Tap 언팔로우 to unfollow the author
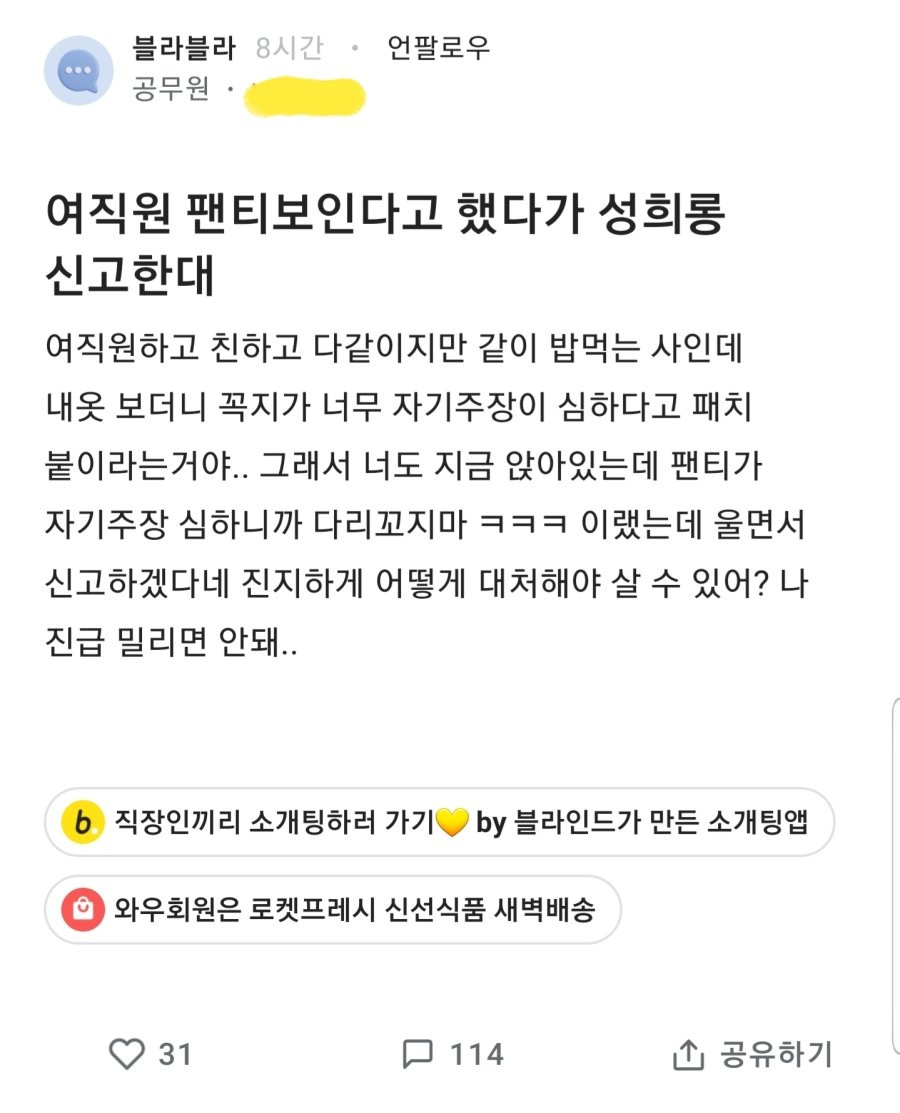This screenshot has height=1113, width=900. pos(439,48)
